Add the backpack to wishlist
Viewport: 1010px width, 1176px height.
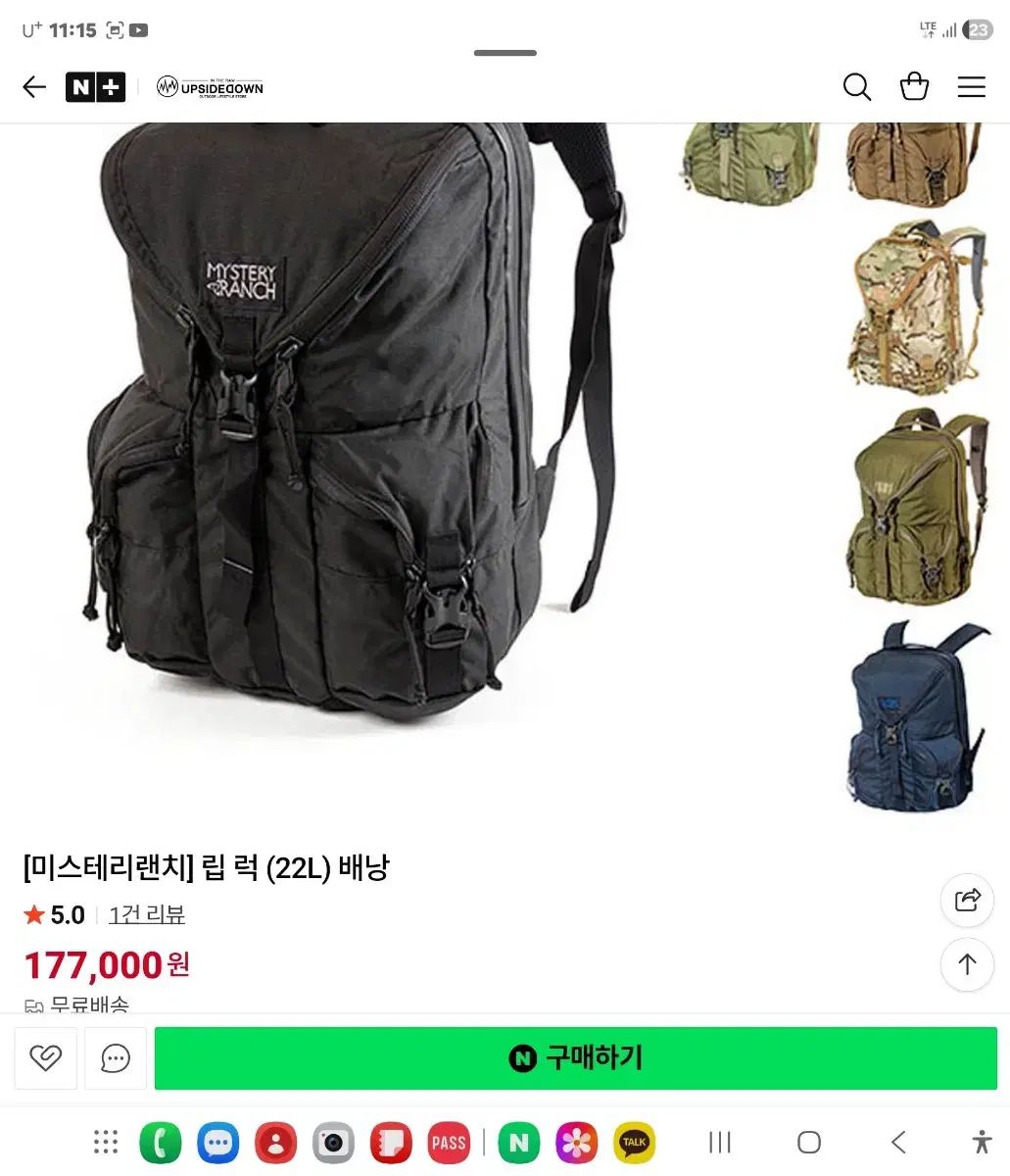46,1057
